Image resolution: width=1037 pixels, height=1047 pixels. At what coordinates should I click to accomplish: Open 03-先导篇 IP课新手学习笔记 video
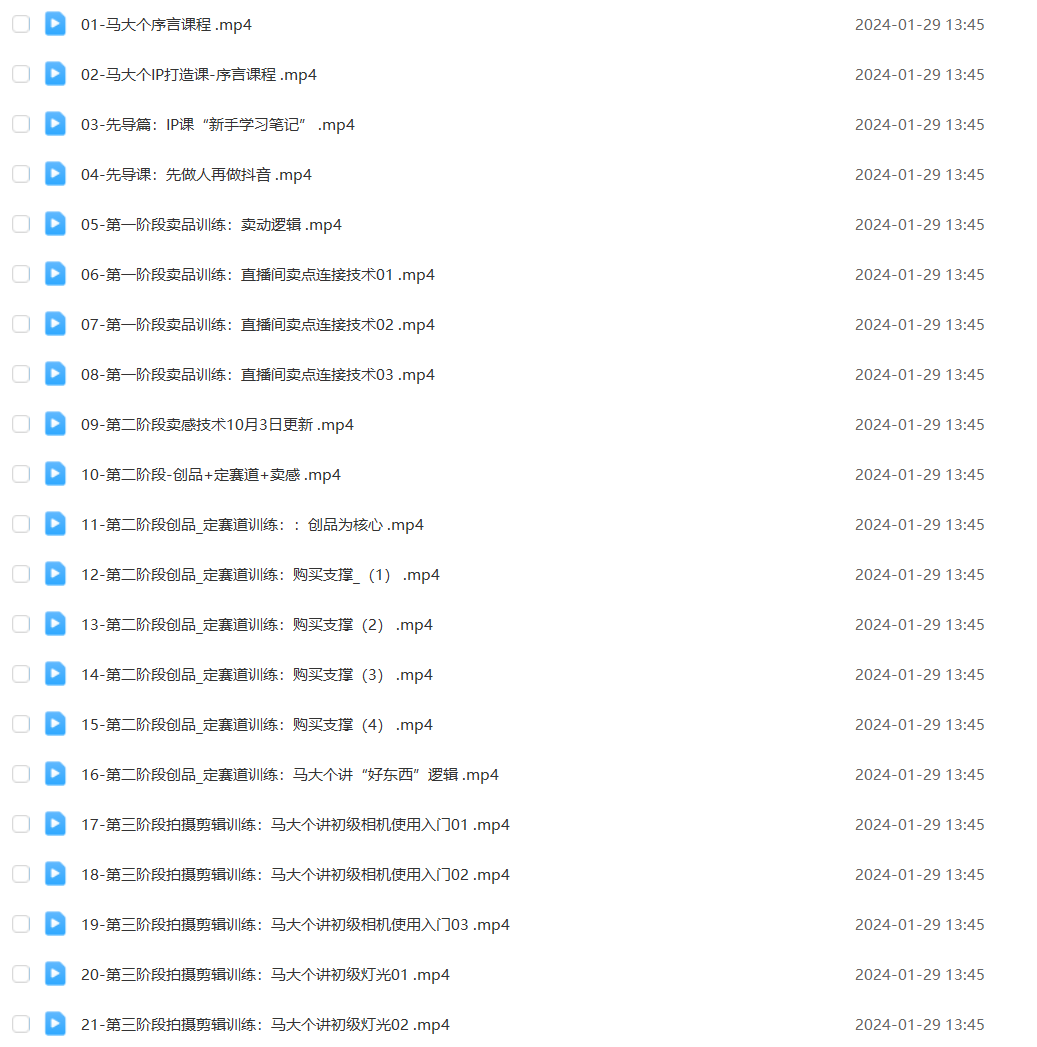[x=217, y=125]
